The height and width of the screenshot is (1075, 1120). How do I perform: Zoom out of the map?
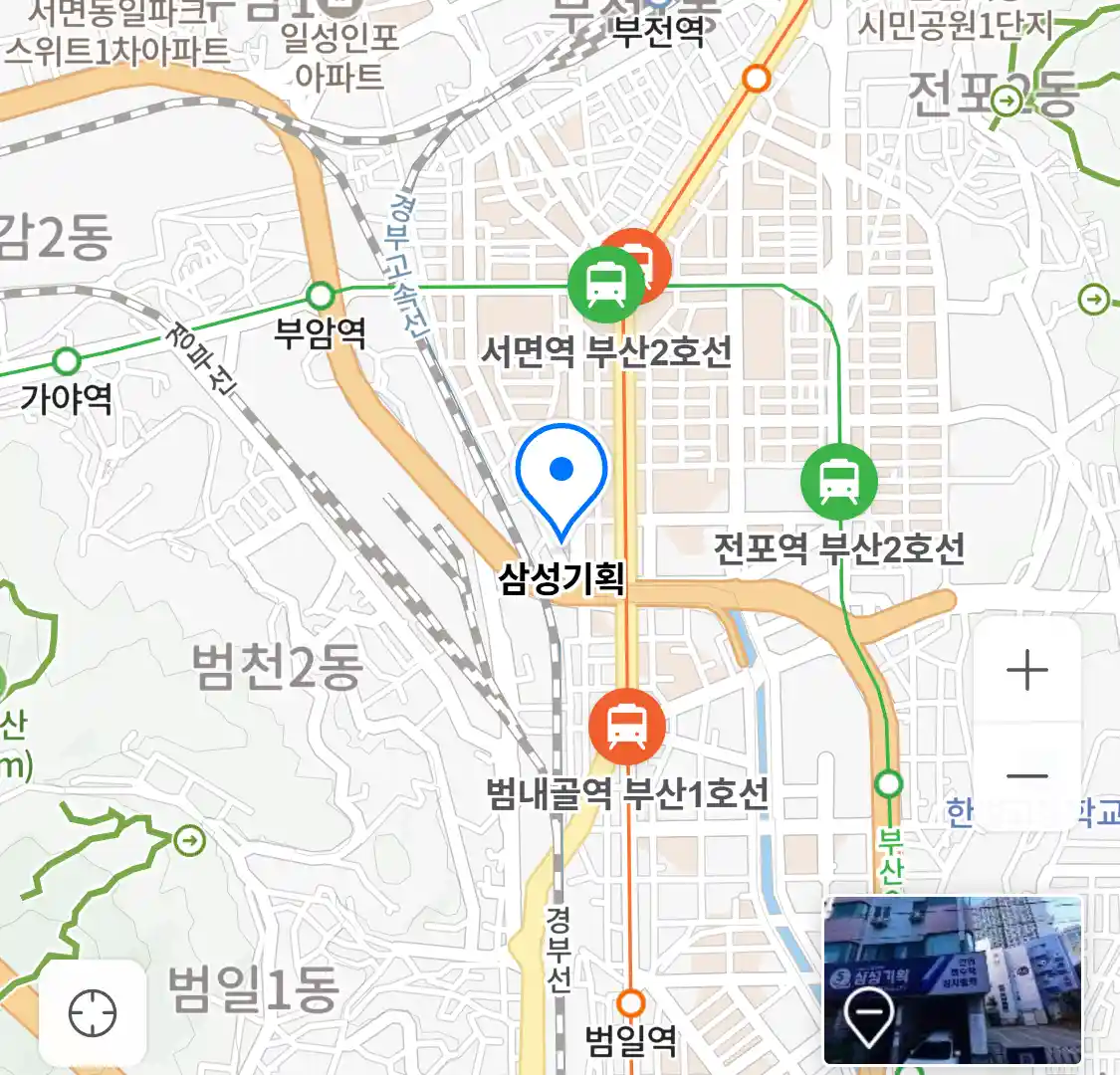pos(1026,775)
